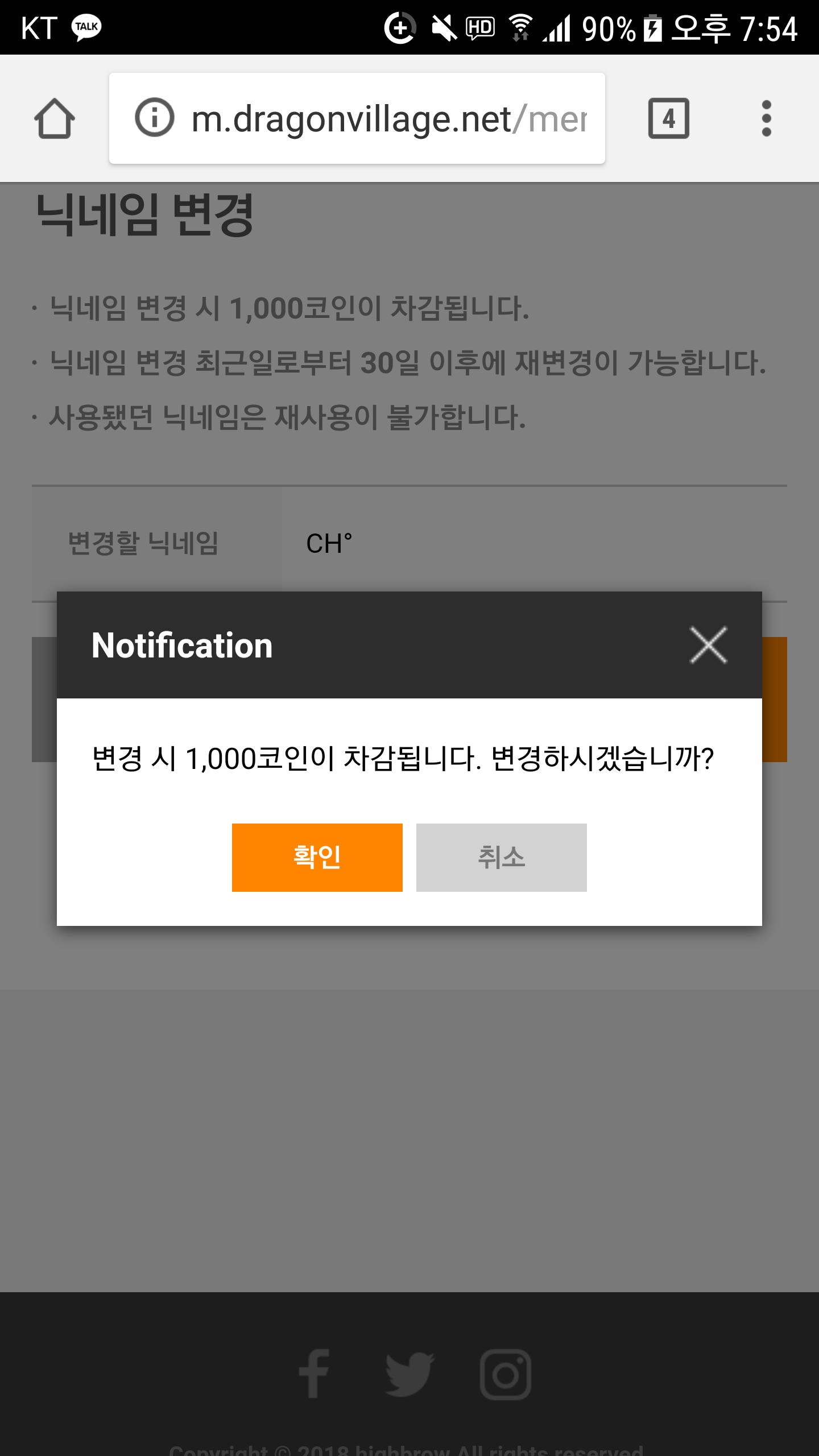This screenshot has width=819, height=1456.
Task: View site information icon
Action: click(x=154, y=118)
